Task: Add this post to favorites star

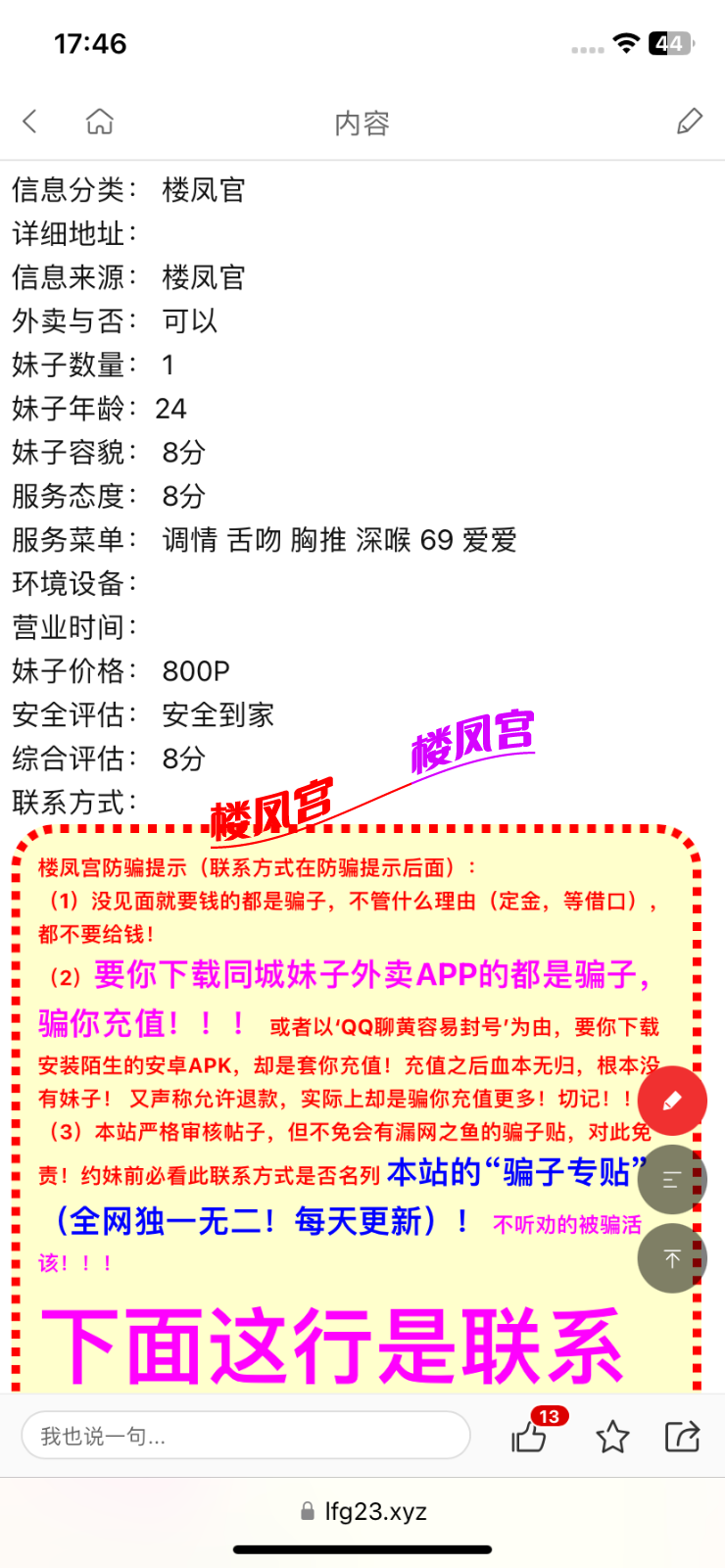Action: pyautogui.click(x=612, y=1437)
